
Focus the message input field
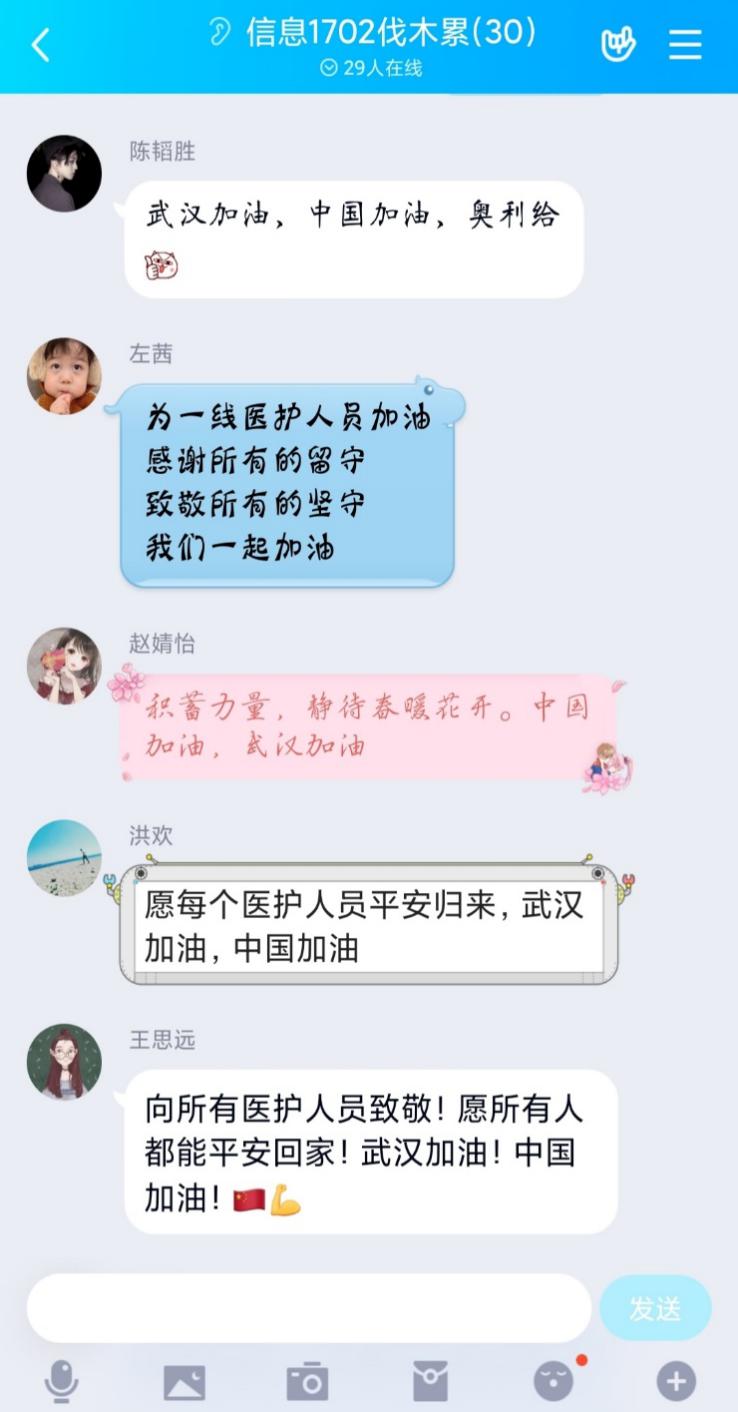point(308,1308)
